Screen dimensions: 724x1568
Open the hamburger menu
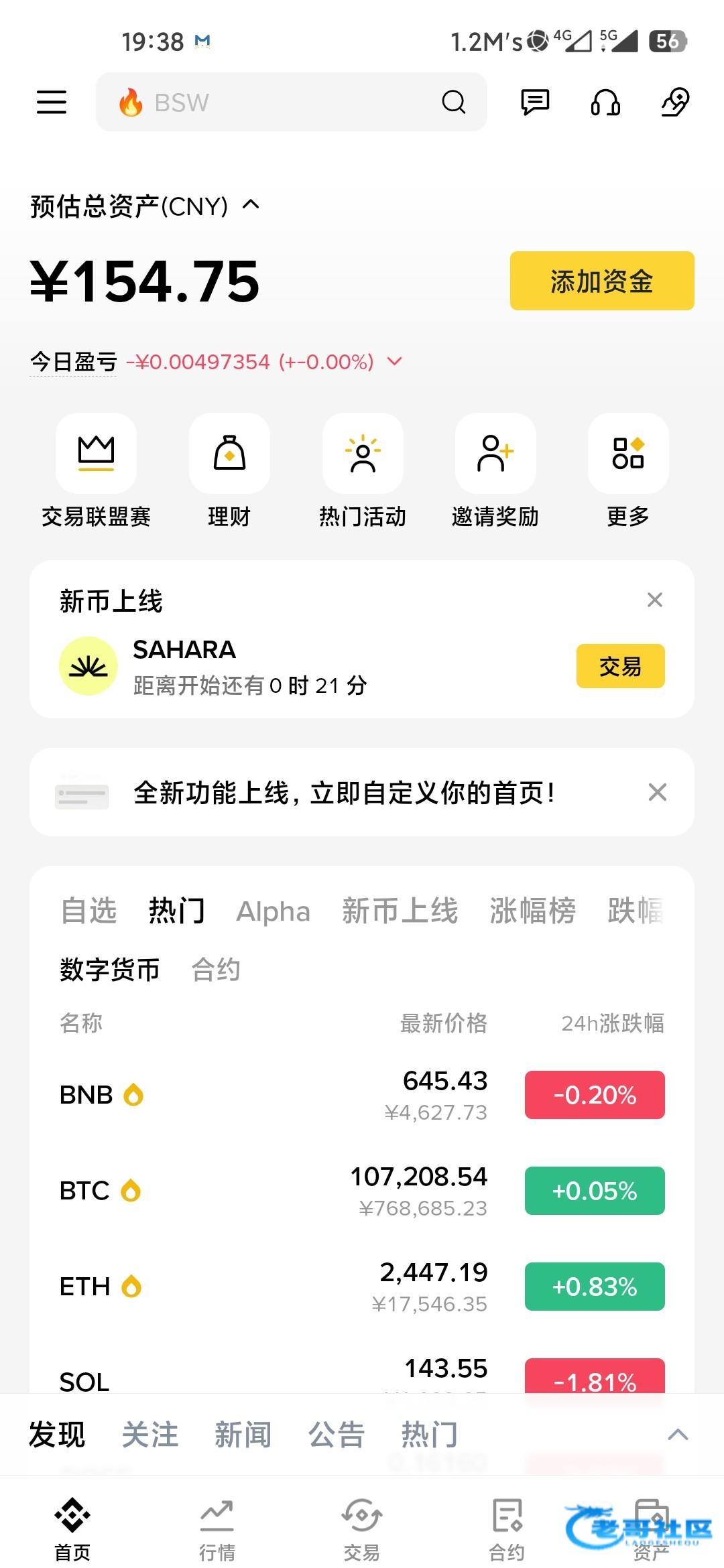51,103
